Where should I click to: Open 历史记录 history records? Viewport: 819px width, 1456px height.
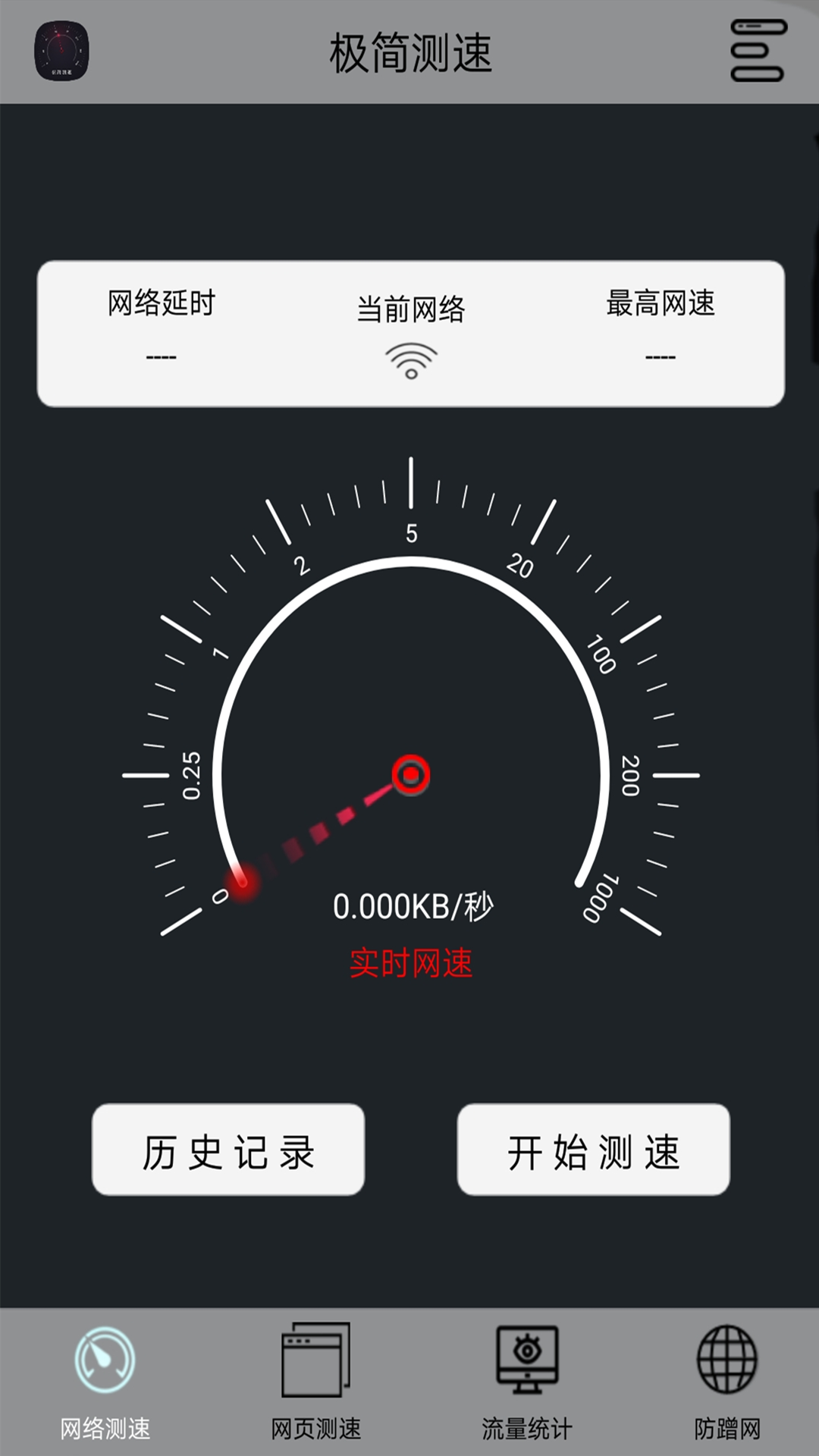[x=228, y=1150]
